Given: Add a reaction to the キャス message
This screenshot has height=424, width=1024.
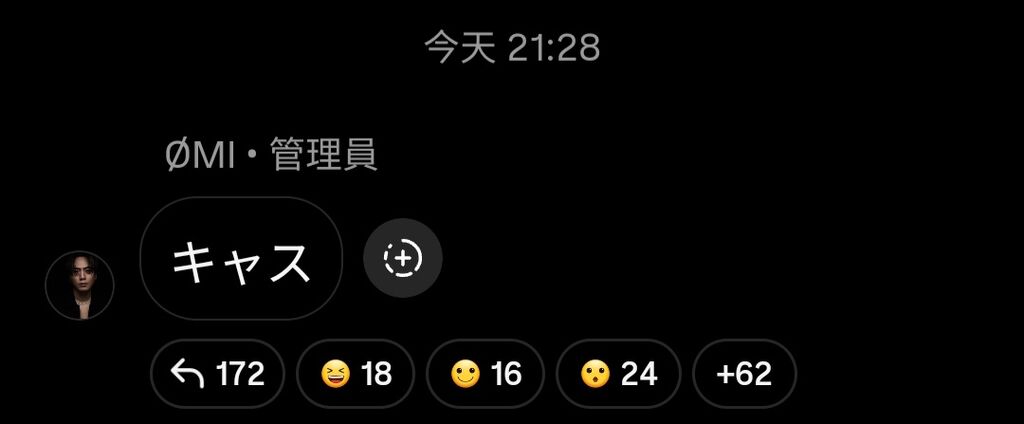Looking at the screenshot, I should click(x=402, y=258).
